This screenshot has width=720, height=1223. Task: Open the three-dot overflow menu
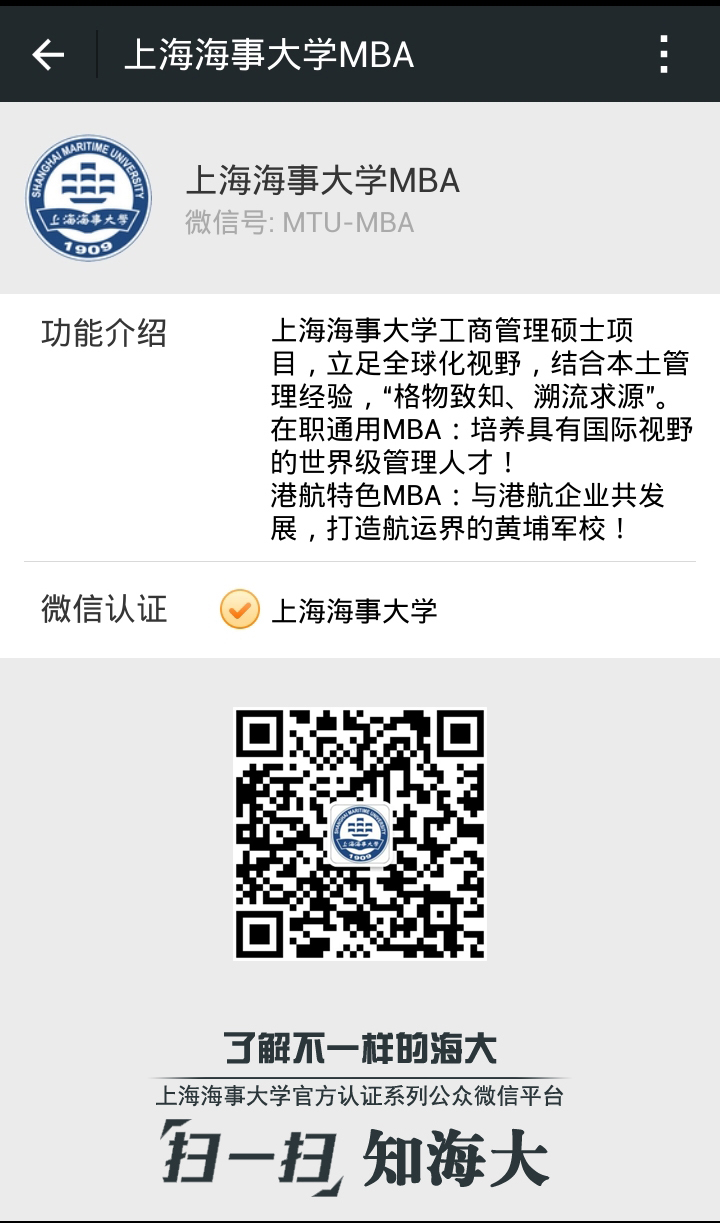[x=664, y=55]
